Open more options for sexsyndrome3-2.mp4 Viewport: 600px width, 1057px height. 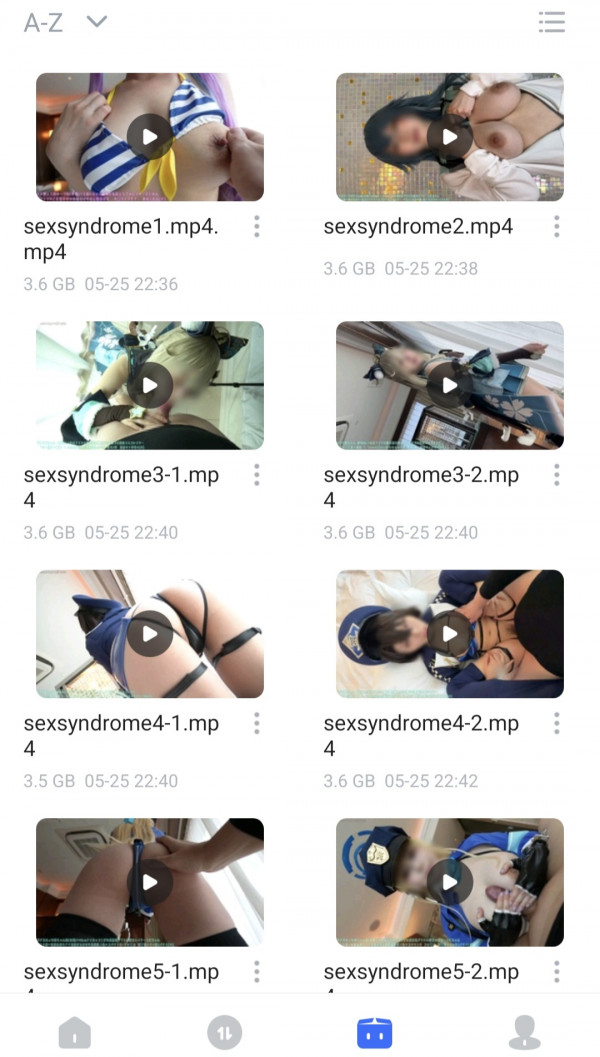click(557, 475)
